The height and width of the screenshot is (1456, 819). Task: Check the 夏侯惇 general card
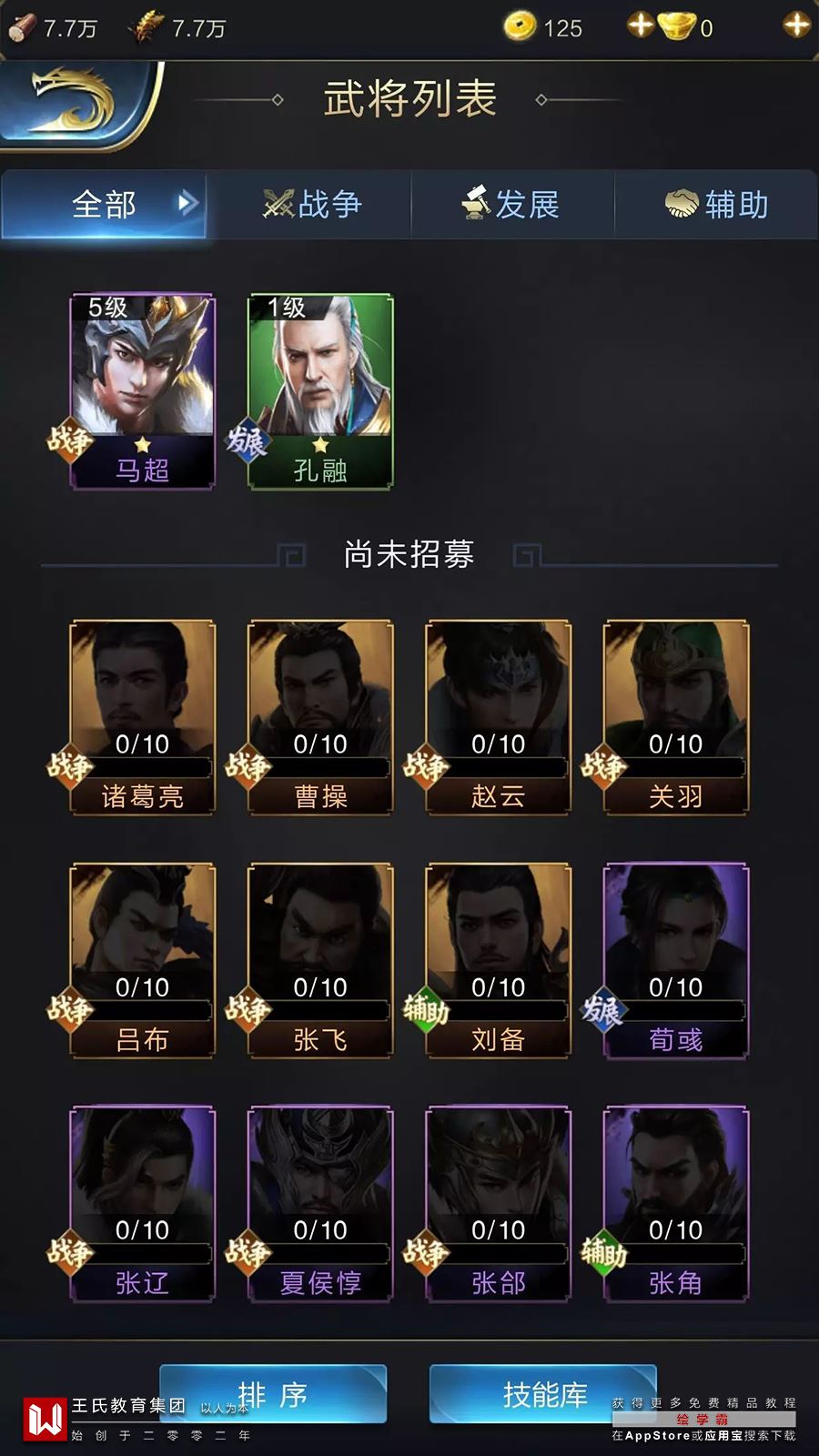tap(320, 1203)
